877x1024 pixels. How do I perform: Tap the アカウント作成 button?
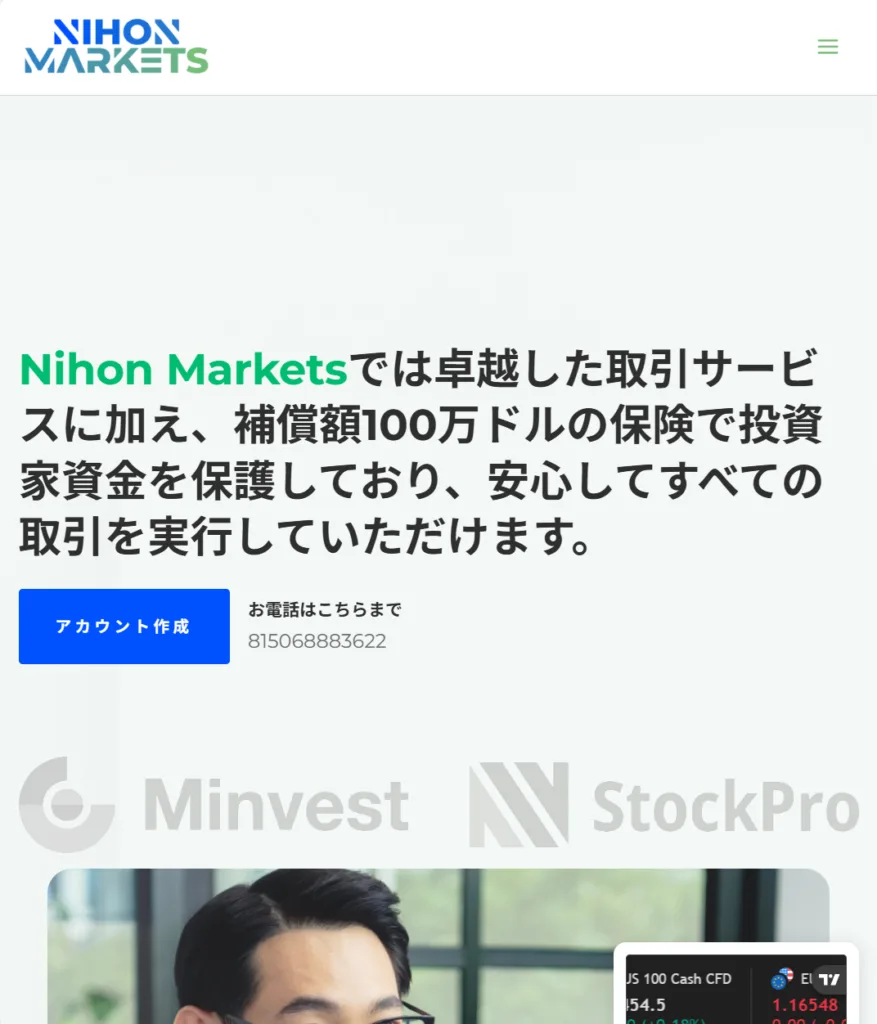click(x=124, y=627)
